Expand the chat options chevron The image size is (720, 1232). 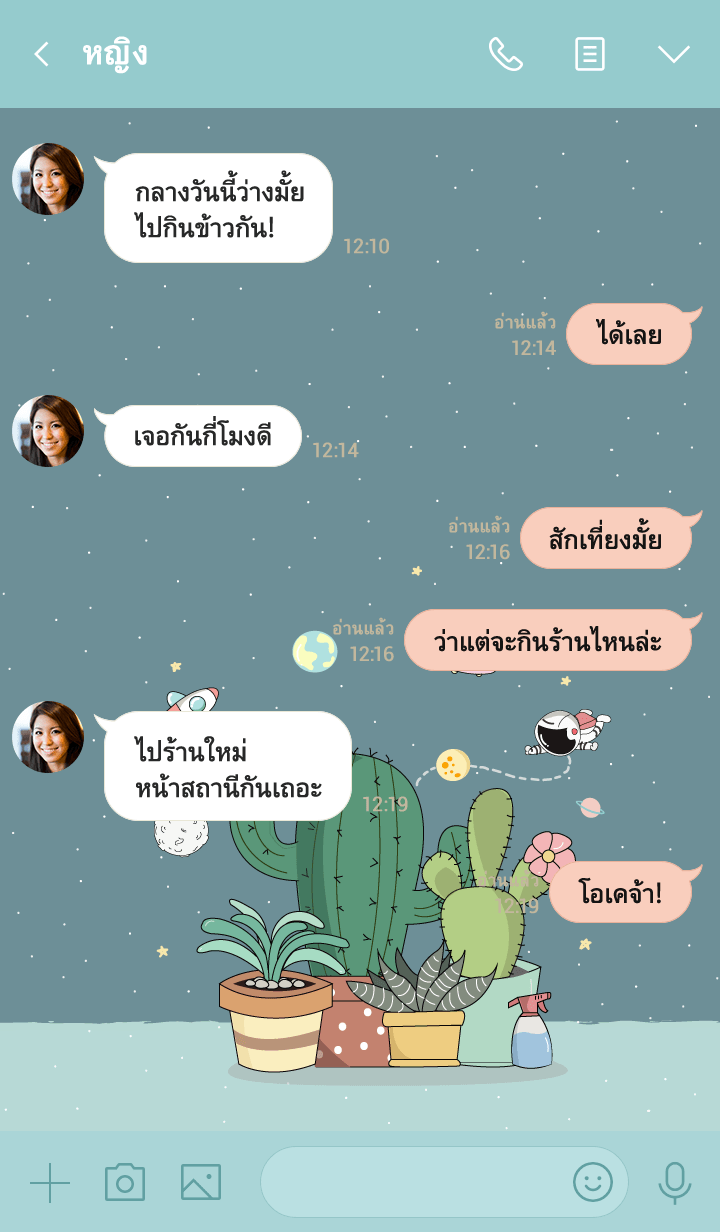(674, 54)
